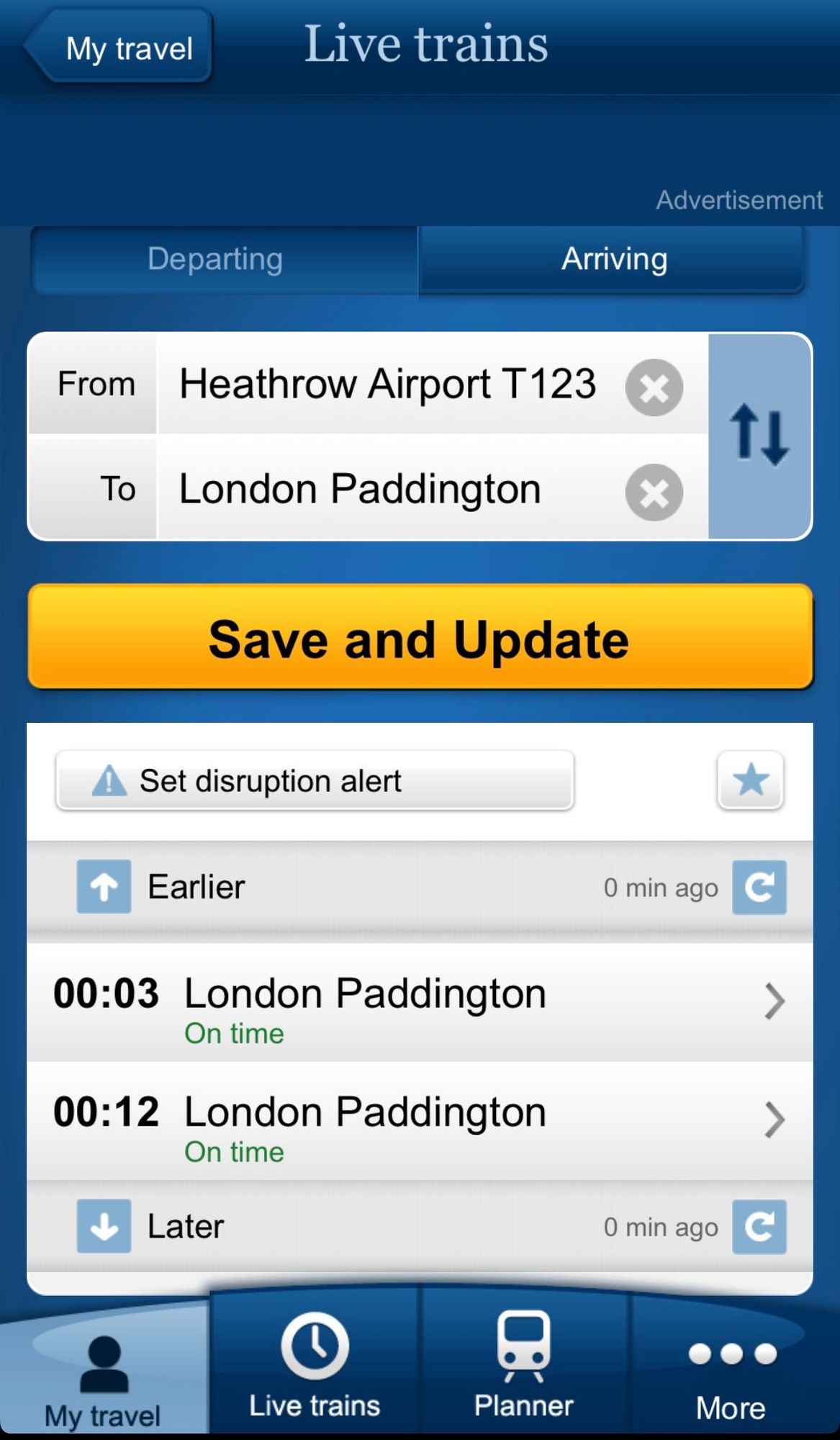Open the 00:03 London Paddington train
This screenshot has width=840, height=1440.
pos(420,1003)
